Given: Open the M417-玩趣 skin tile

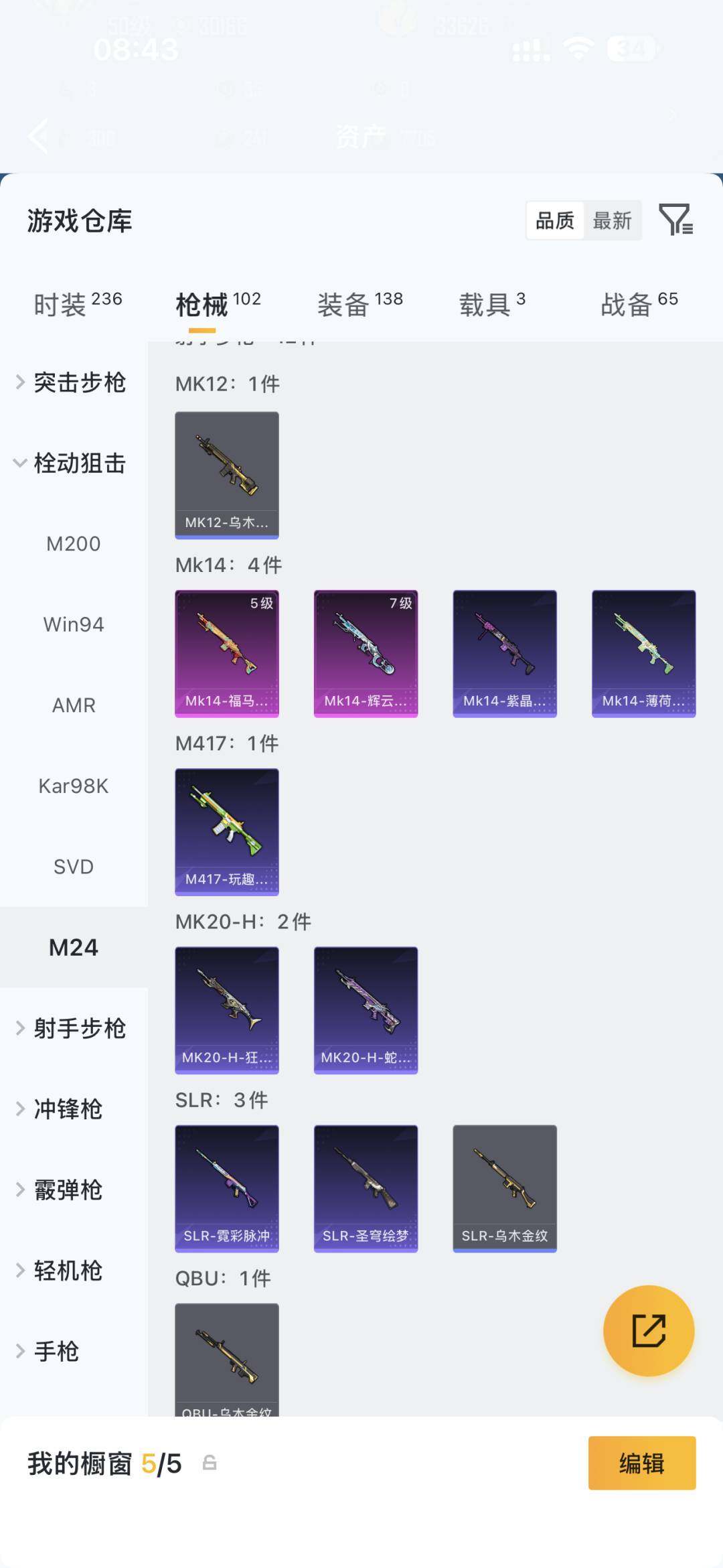Looking at the screenshot, I should 227,831.
